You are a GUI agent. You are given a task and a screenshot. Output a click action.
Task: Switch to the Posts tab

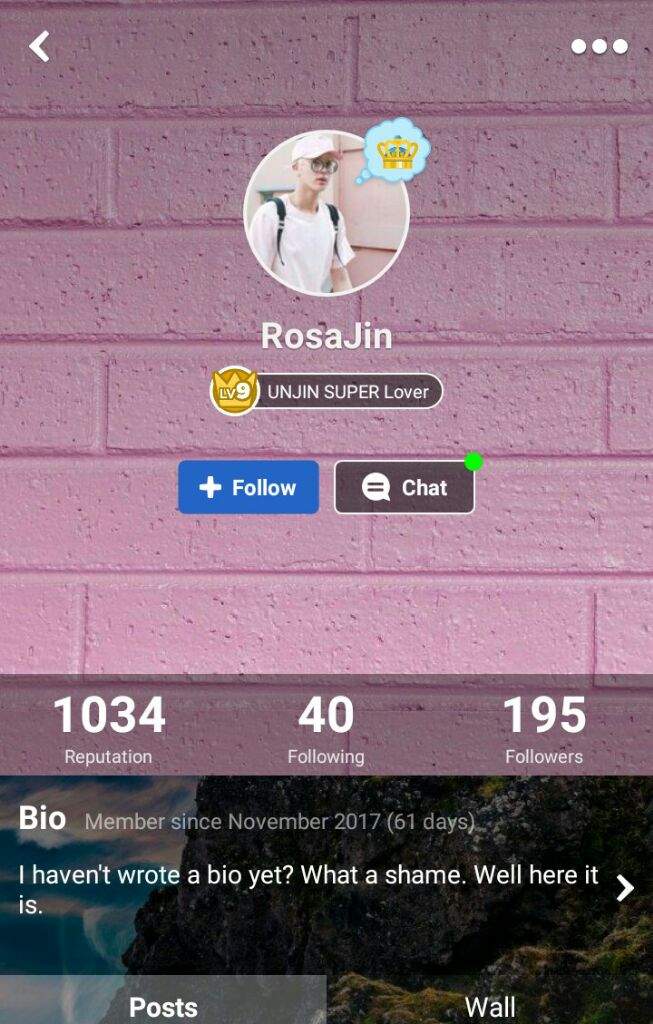163,1004
